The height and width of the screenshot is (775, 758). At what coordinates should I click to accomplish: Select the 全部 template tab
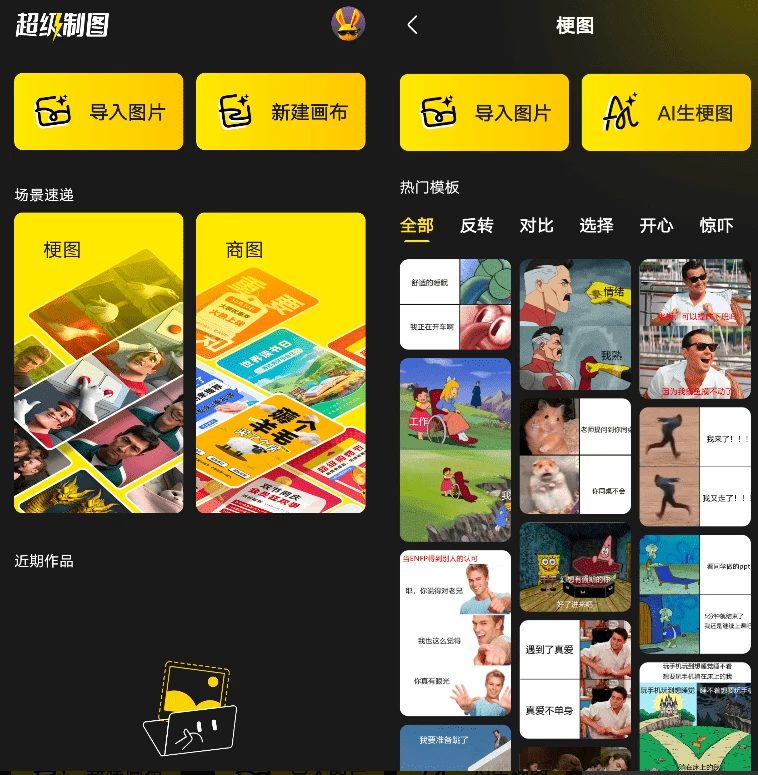416,225
